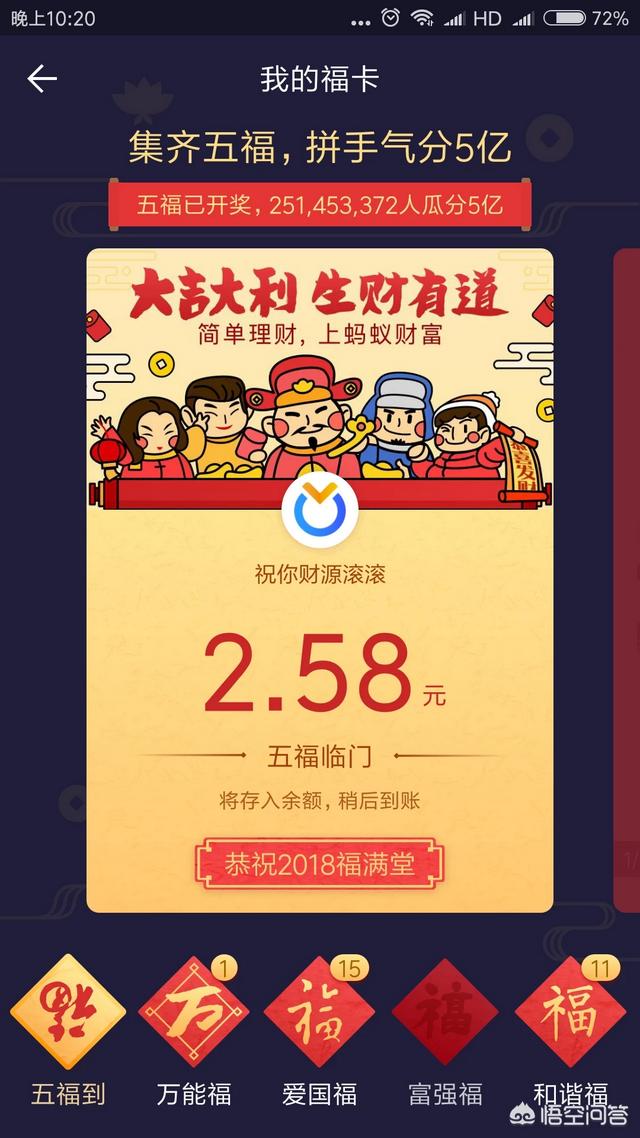Select the 富强福 card
The width and height of the screenshot is (640, 1138).
tap(445, 1014)
